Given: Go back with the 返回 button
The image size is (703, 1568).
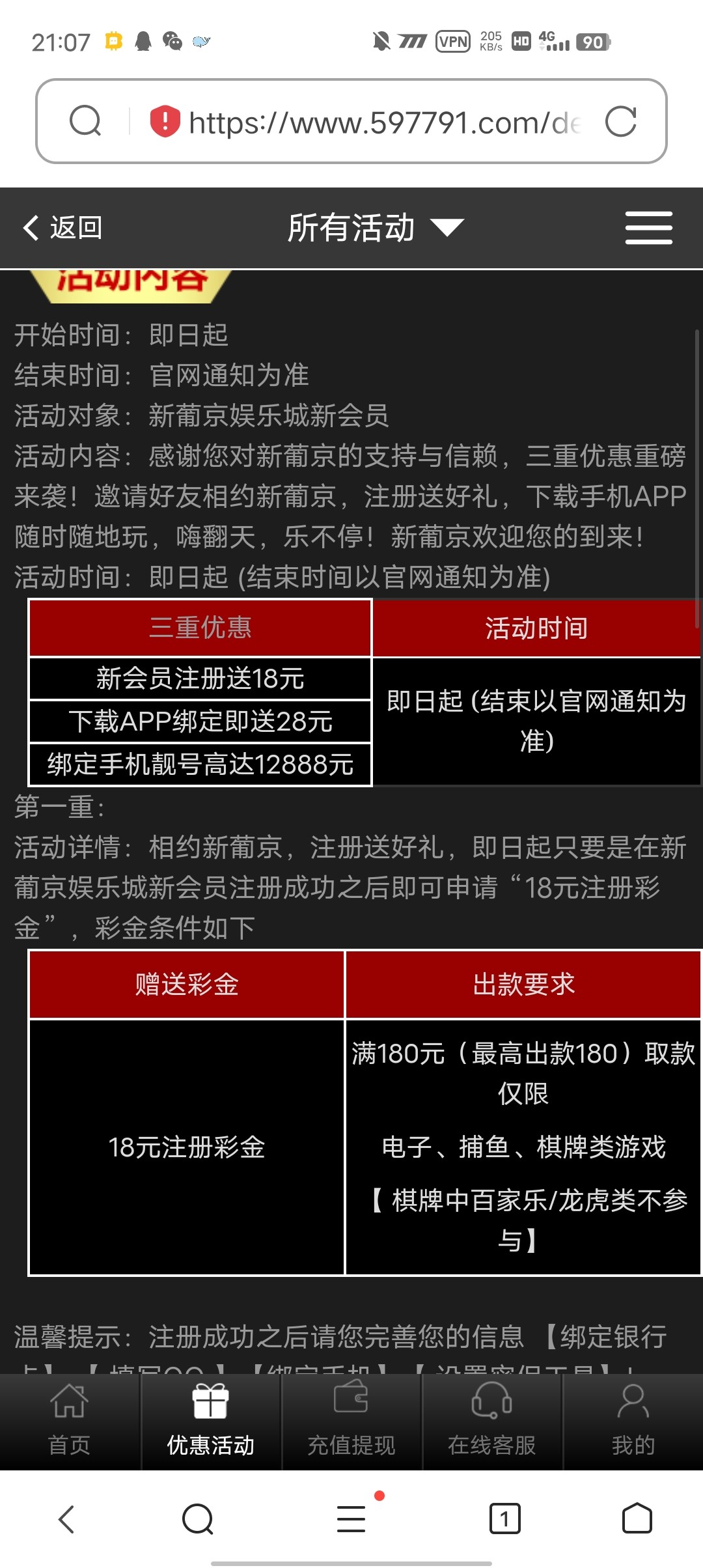Looking at the screenshot, I should 63,228.
